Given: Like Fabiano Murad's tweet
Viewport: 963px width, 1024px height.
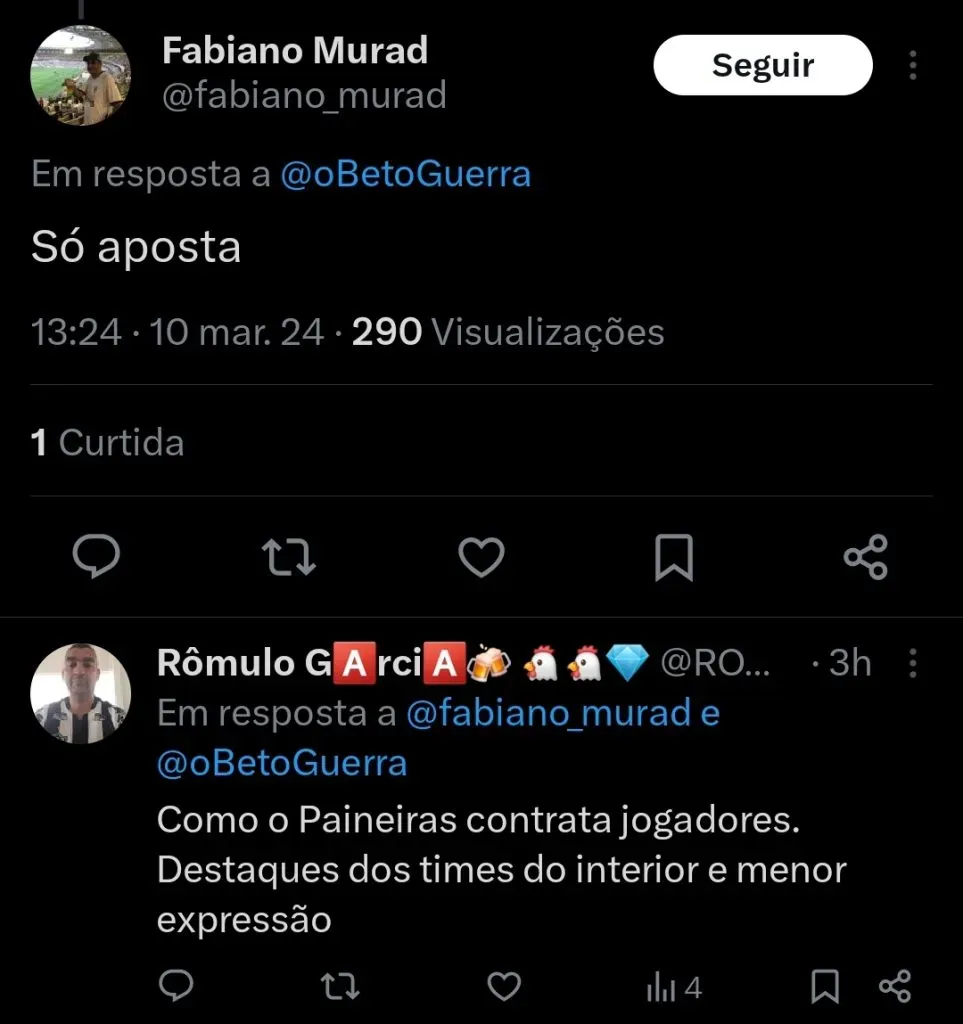Looking at the screenshot, I should click(481, 558).
